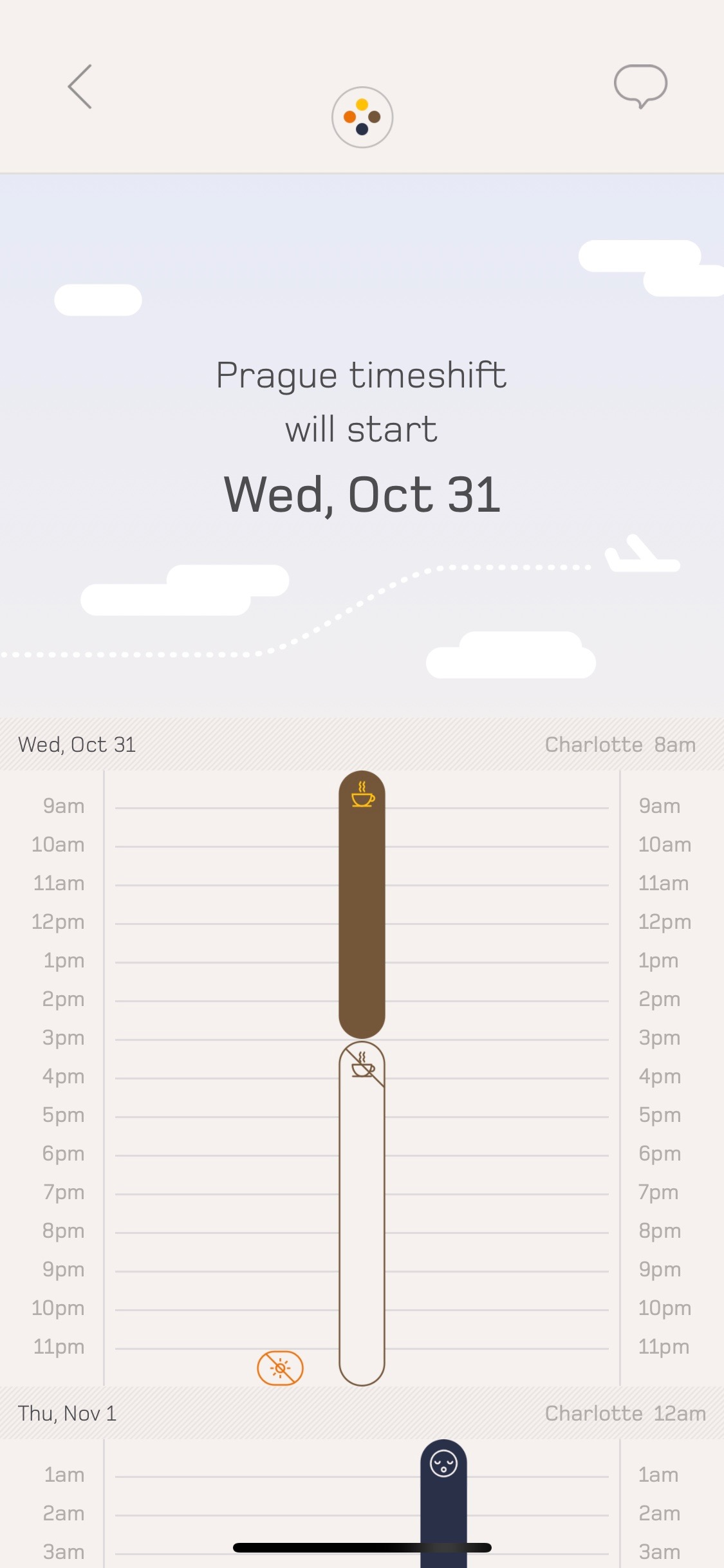Image resolution: width=724 pixels, height=1568 pixels.
Task: Go back using the top-left arrow
Action: (x=80, y=87)
